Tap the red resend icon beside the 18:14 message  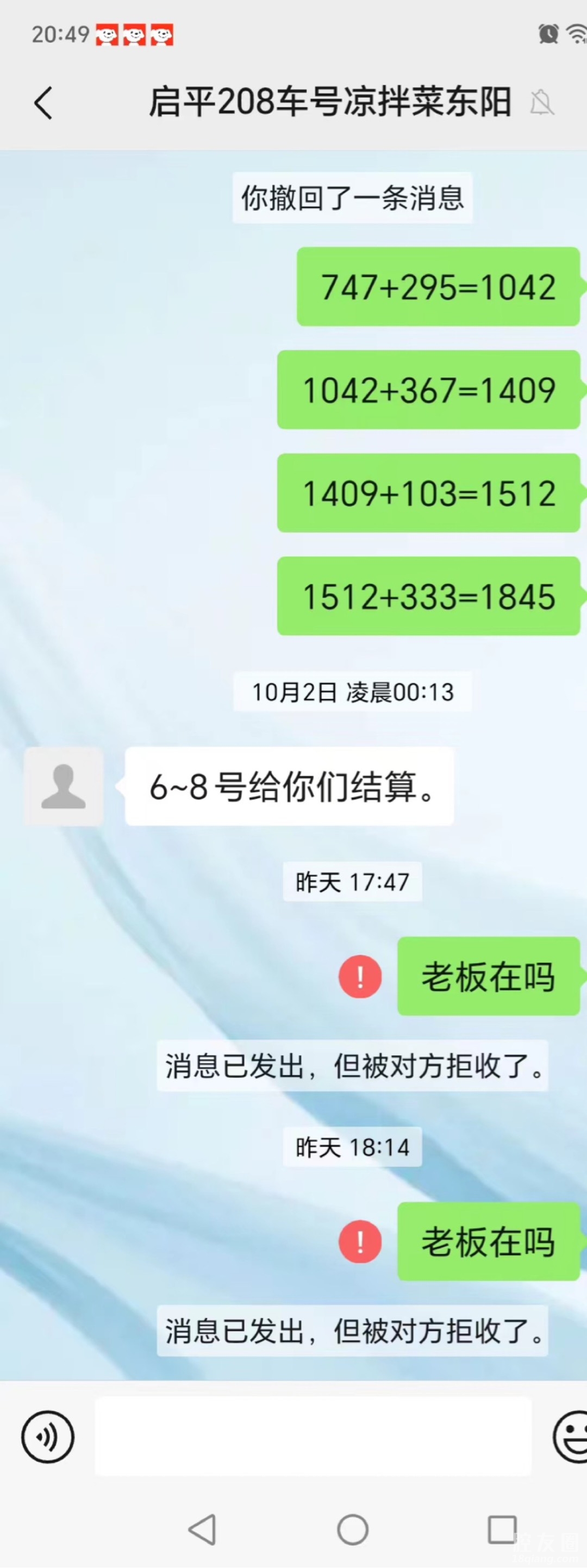[x=360, y=1242]
